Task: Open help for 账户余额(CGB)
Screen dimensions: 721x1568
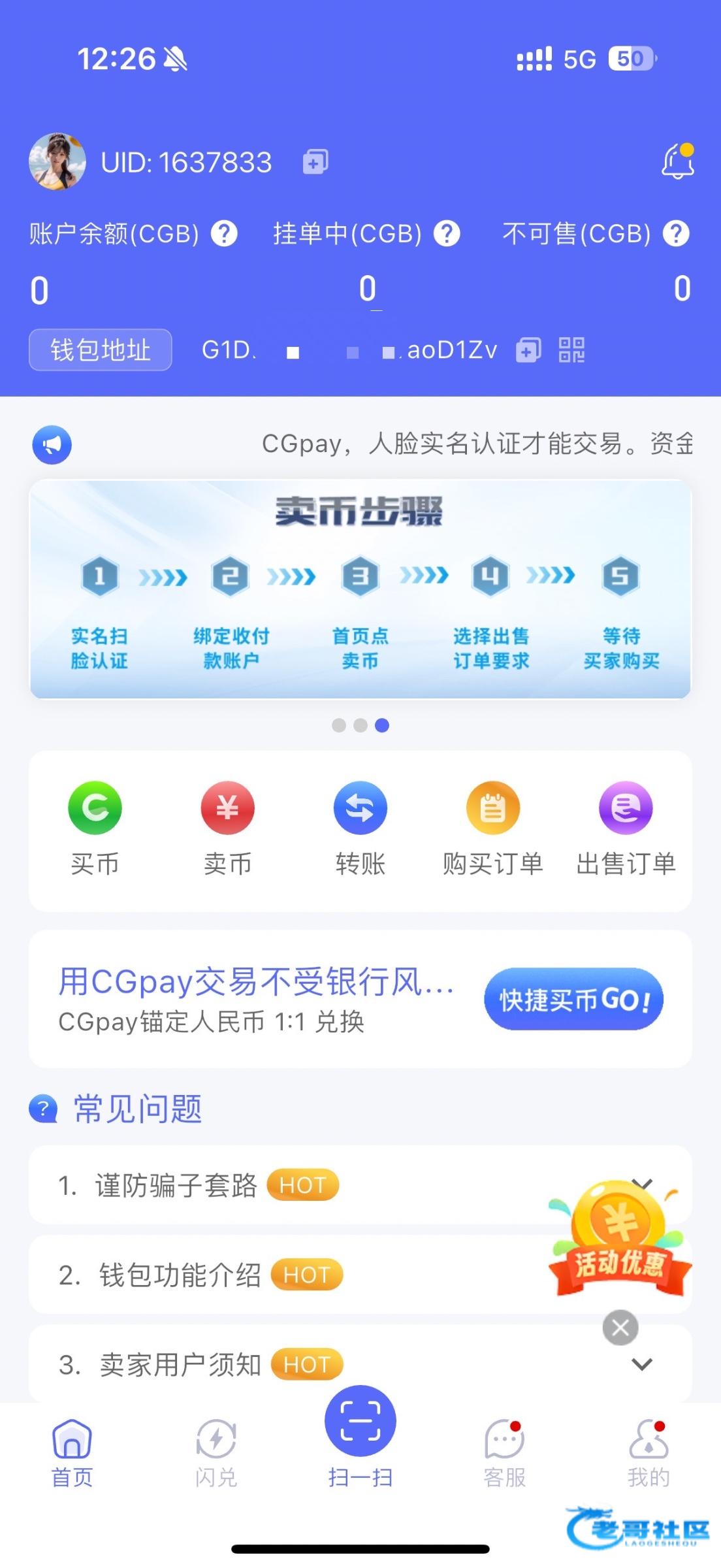Action: (x=224, y=233)
